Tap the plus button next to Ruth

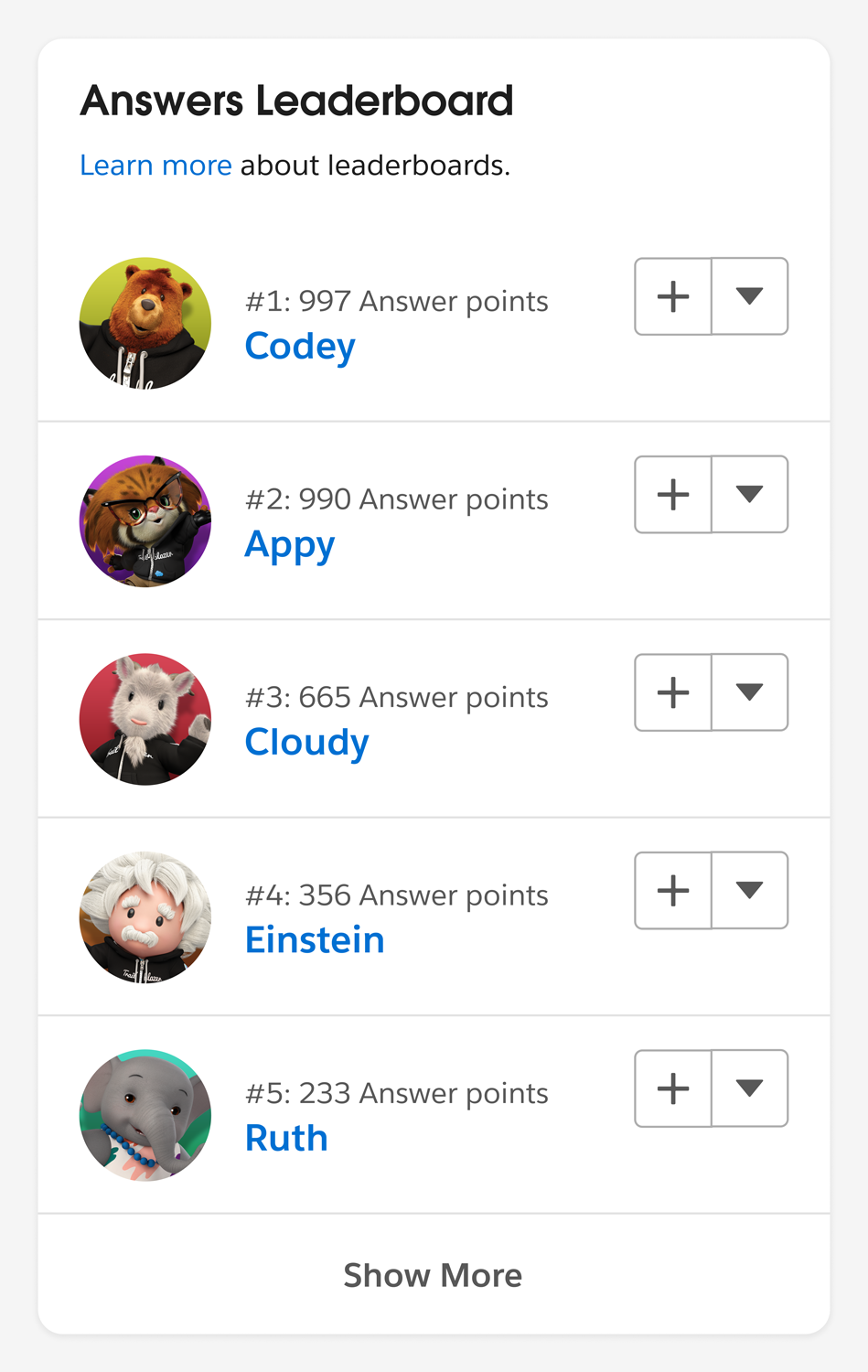point(673,1088)
